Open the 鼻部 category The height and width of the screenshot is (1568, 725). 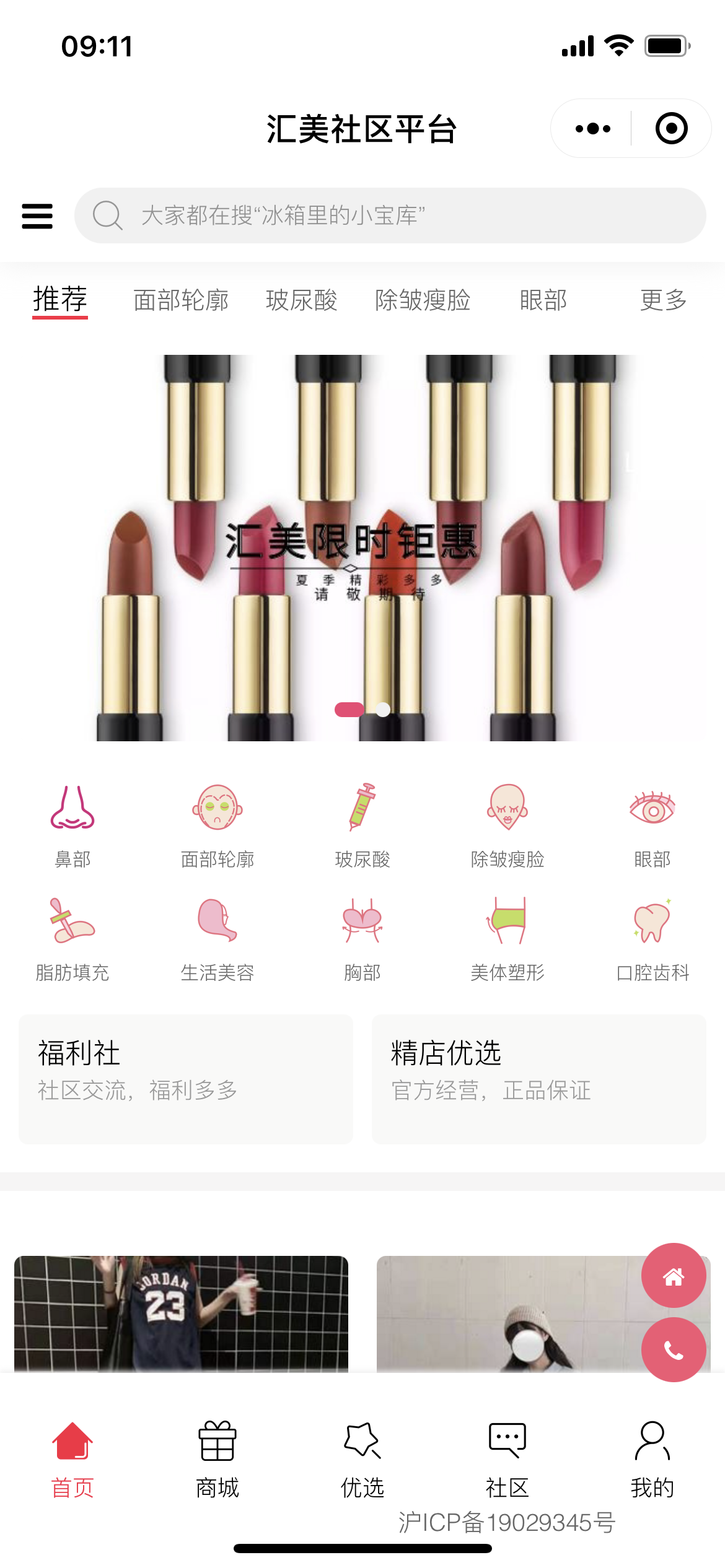pos(72,825)
